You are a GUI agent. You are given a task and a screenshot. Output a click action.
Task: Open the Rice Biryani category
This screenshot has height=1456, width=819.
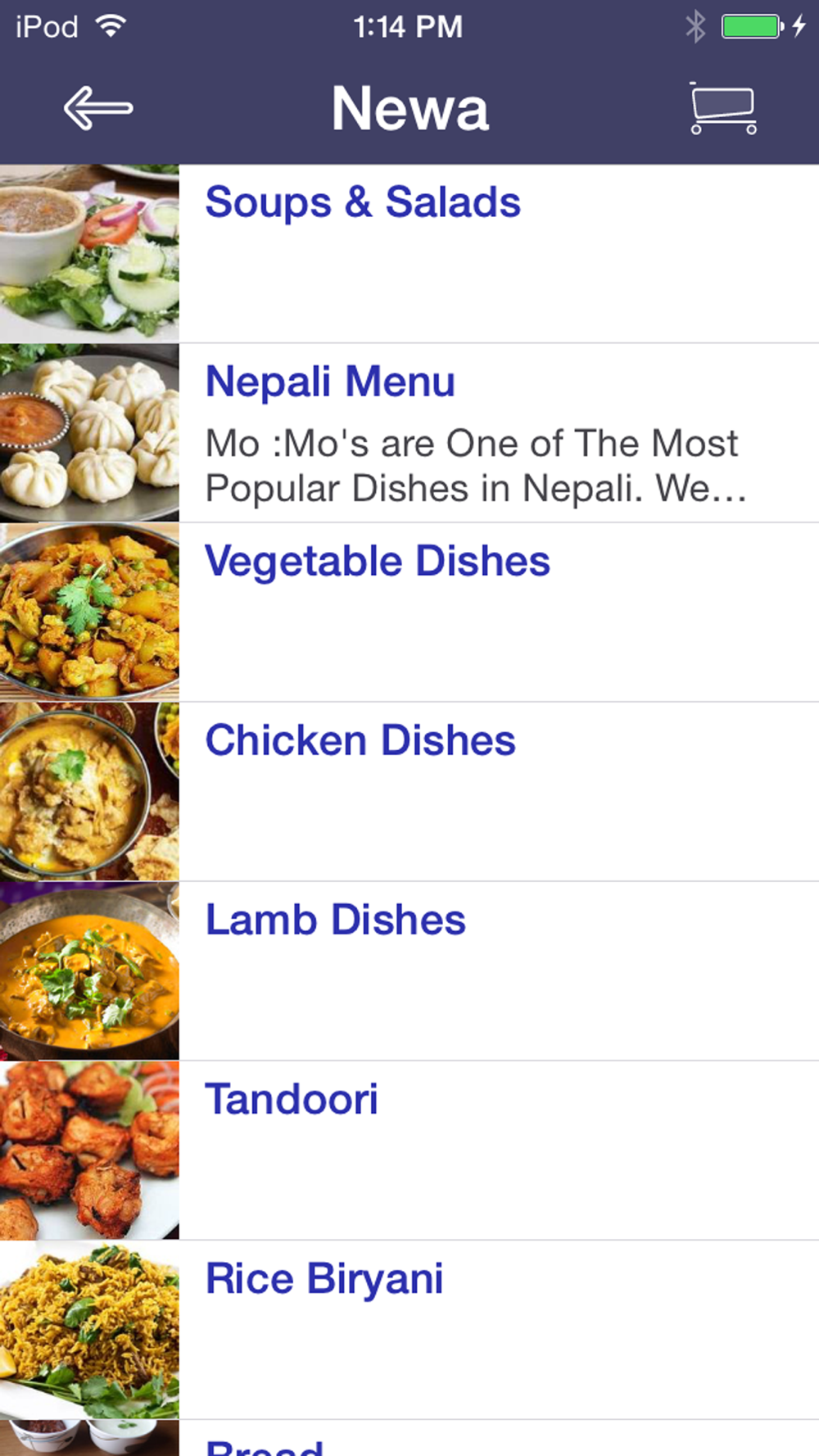tap(409, 1330)
